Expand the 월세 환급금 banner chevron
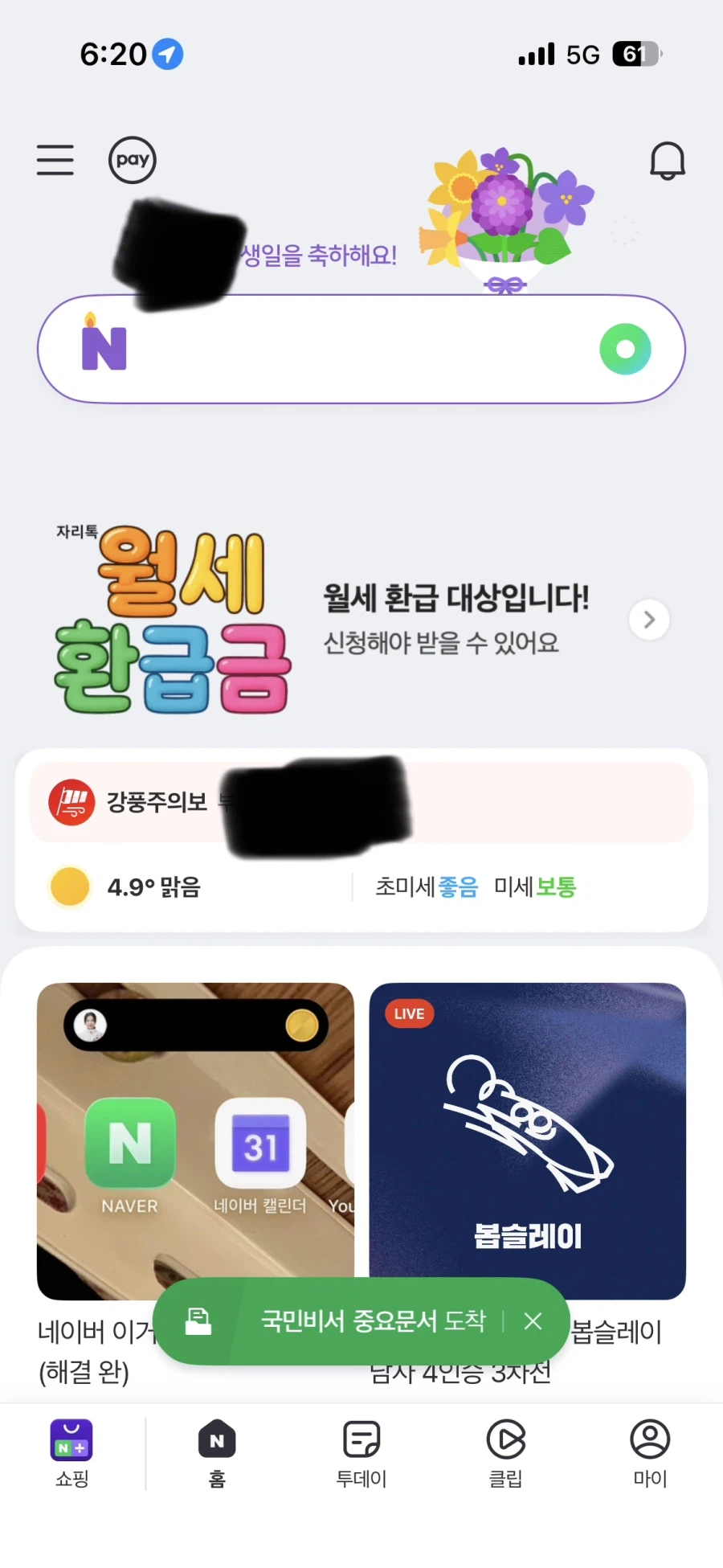The image size is (723, 1568). [648, 620]
